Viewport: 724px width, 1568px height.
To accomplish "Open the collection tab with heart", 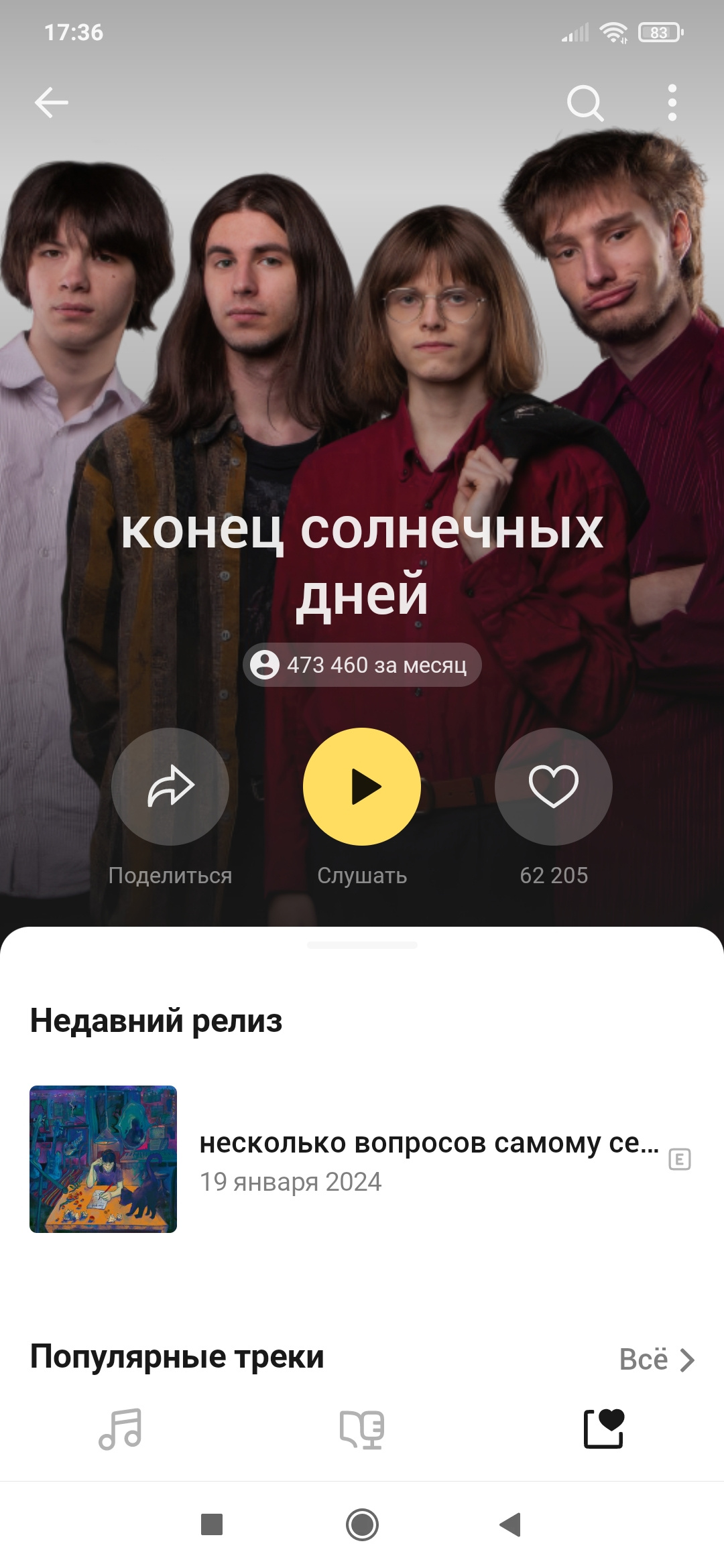I will click(x=603, y=1429).
